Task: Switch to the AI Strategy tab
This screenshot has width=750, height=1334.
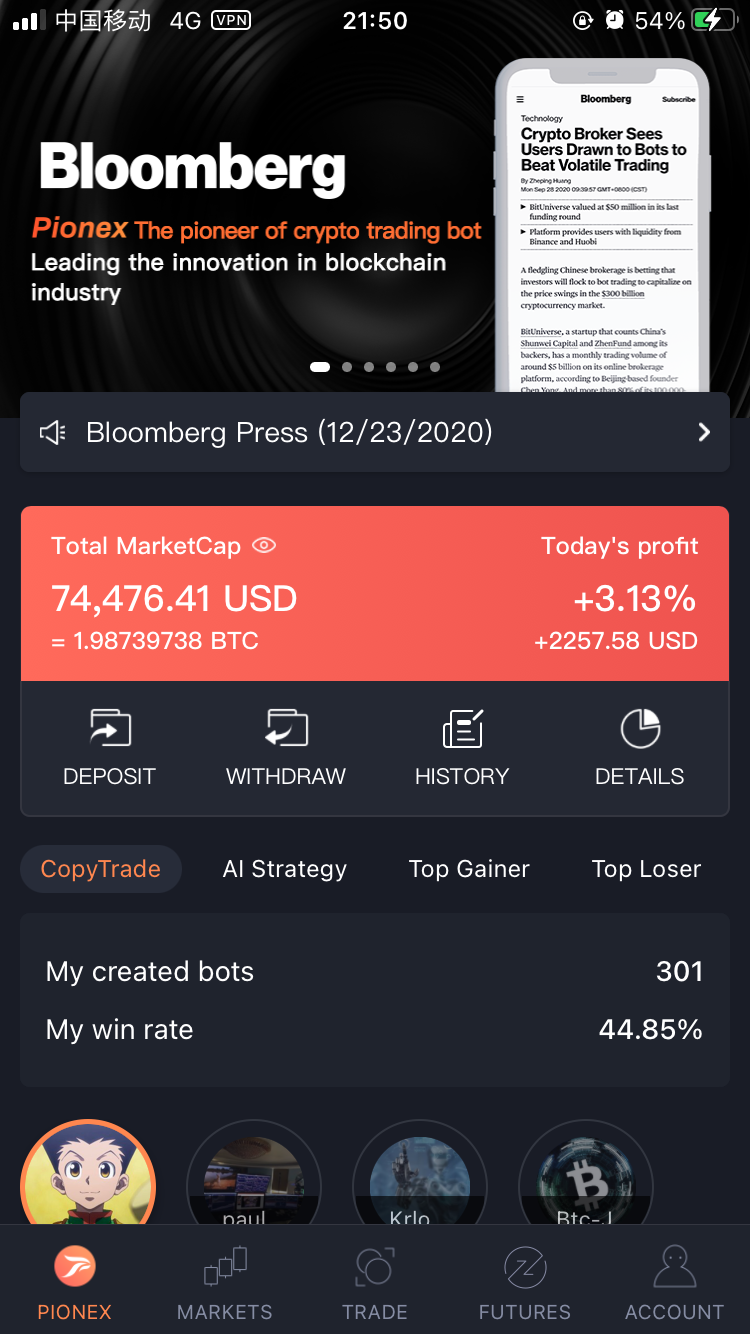Action: (x=285, y=869)
